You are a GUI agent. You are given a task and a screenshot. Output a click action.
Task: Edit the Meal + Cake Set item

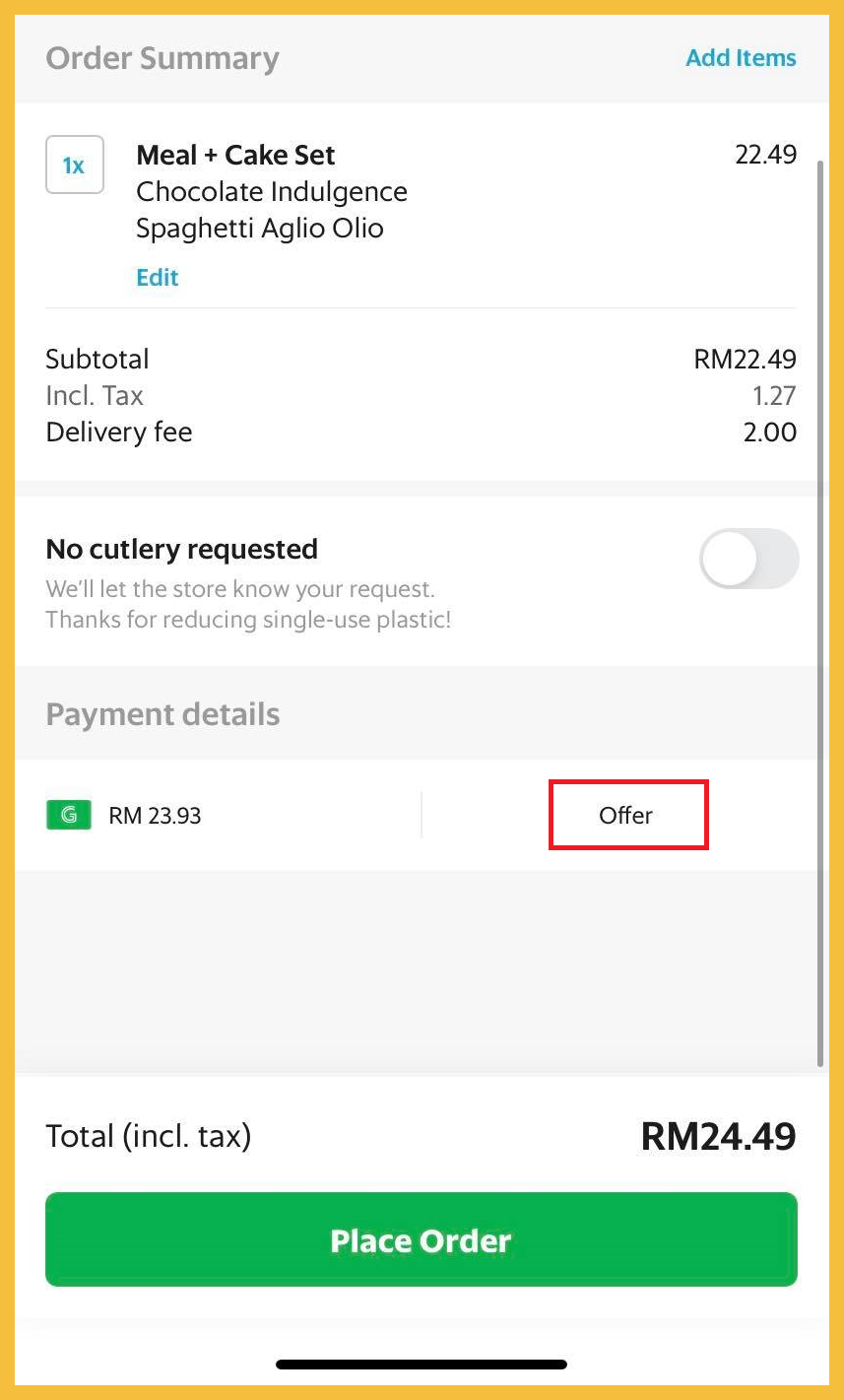(158, 278)
